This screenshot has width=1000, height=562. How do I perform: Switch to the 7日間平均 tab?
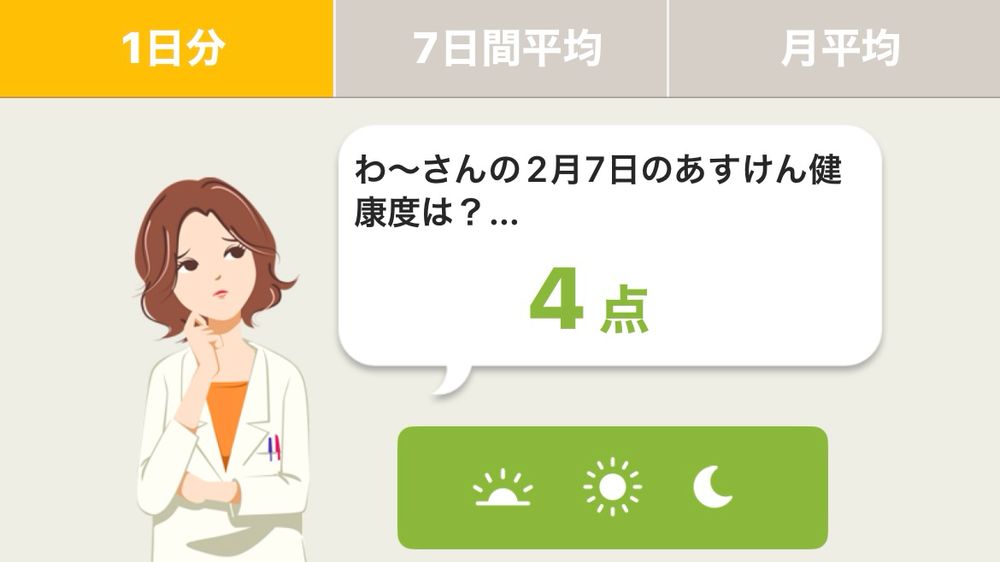pyautogui.click(x=501, y=48)
